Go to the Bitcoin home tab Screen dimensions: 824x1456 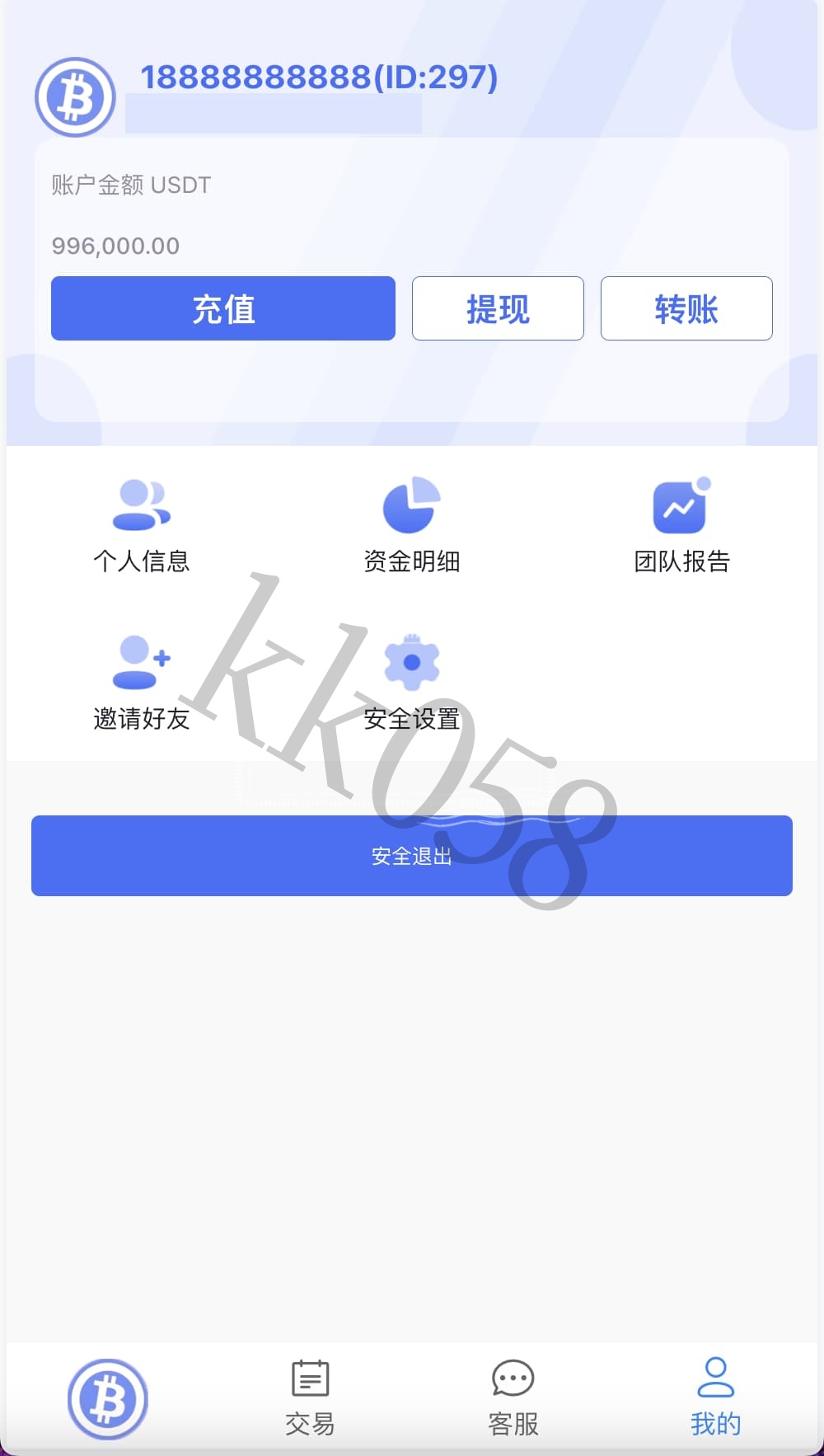[x=108, y=1398]
